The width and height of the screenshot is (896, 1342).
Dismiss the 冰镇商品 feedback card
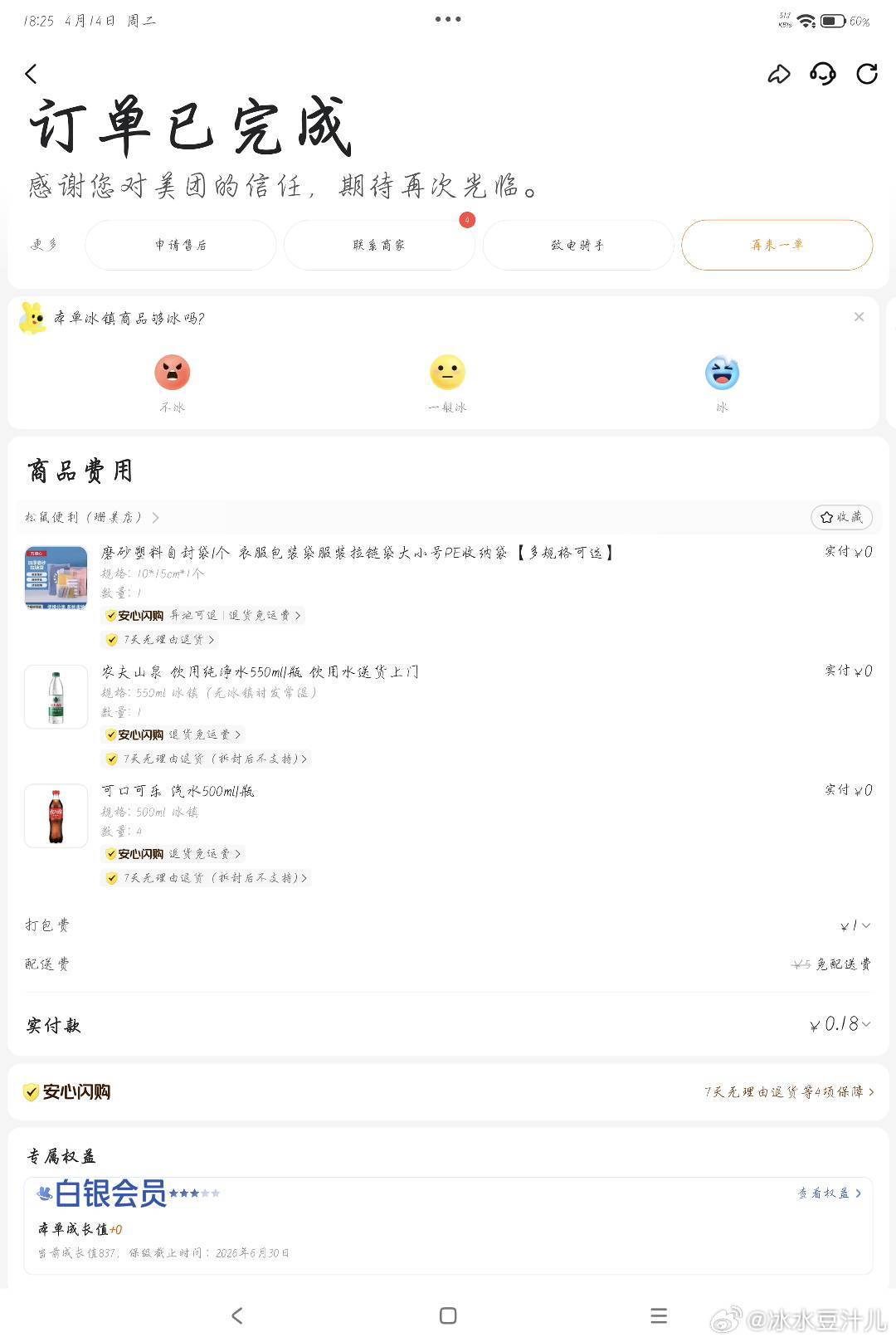click(859, 317)
